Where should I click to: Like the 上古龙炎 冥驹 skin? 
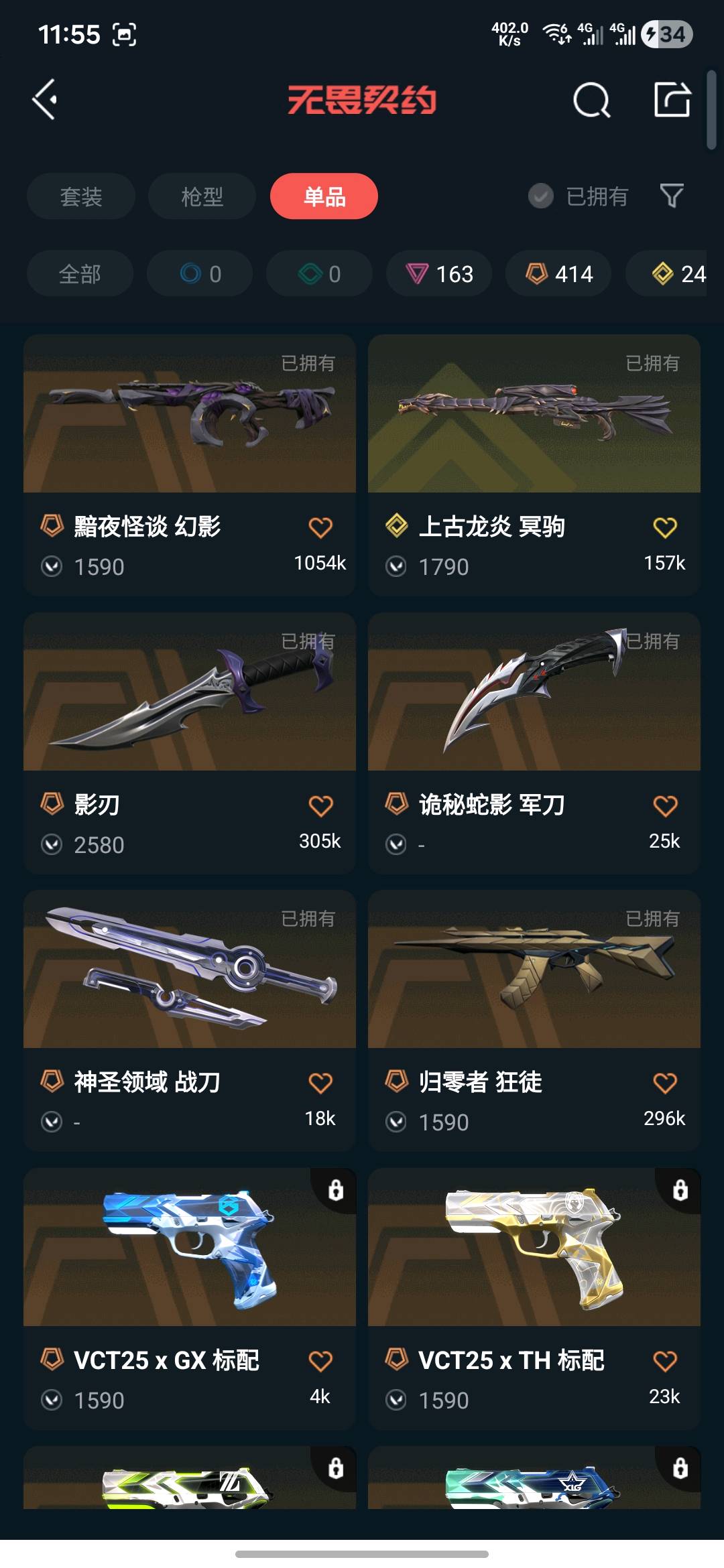coord(665,528)
